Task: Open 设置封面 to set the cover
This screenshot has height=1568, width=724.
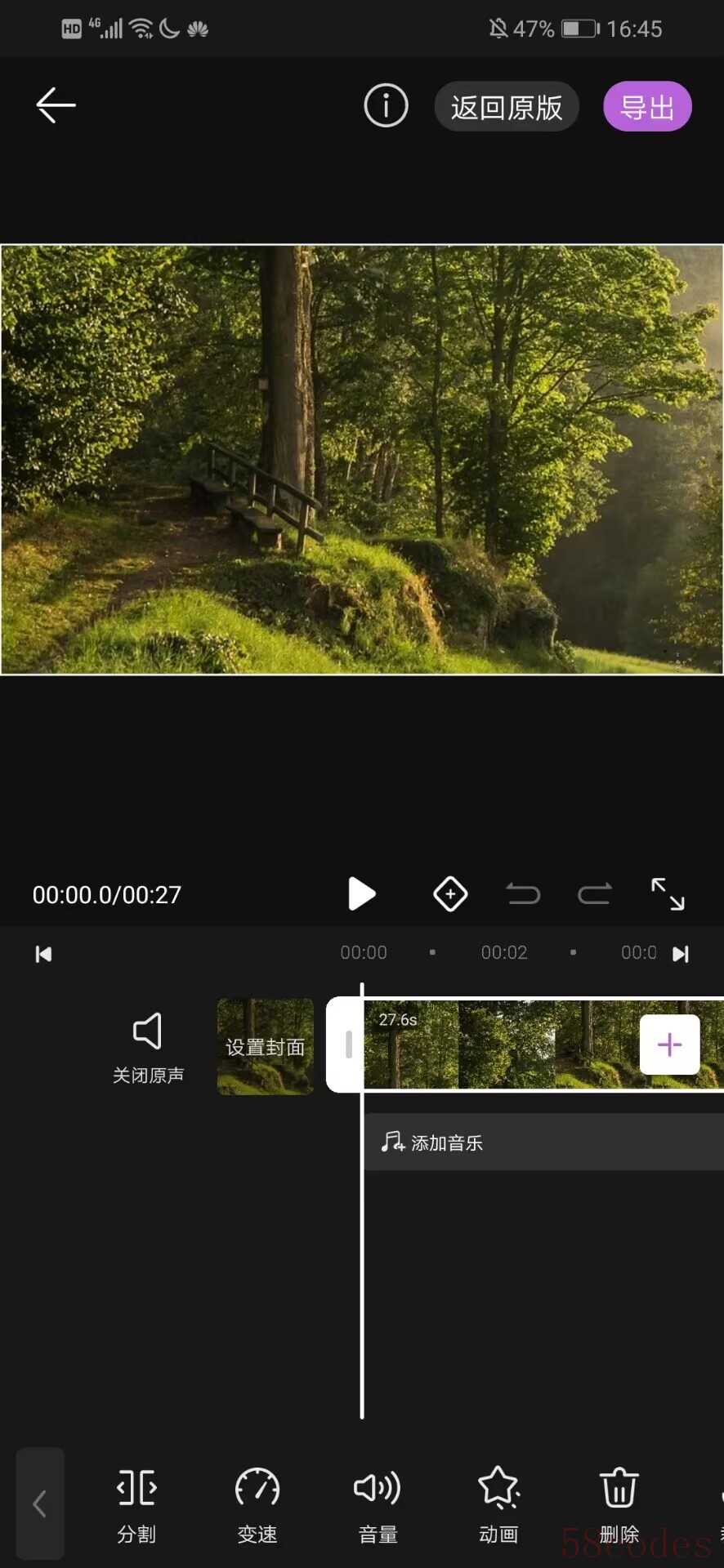Action: coord(266,1047)
